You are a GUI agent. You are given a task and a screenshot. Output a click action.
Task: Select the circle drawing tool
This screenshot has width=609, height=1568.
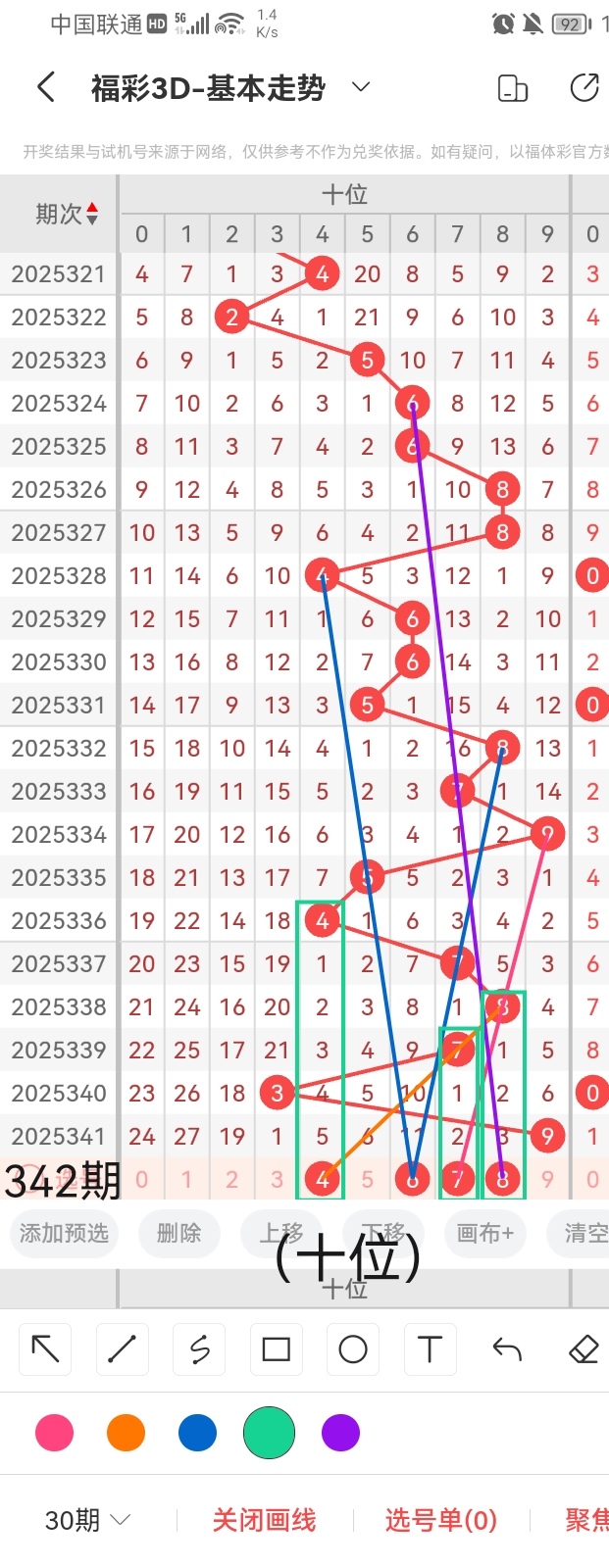click(x=352, y=1349)
